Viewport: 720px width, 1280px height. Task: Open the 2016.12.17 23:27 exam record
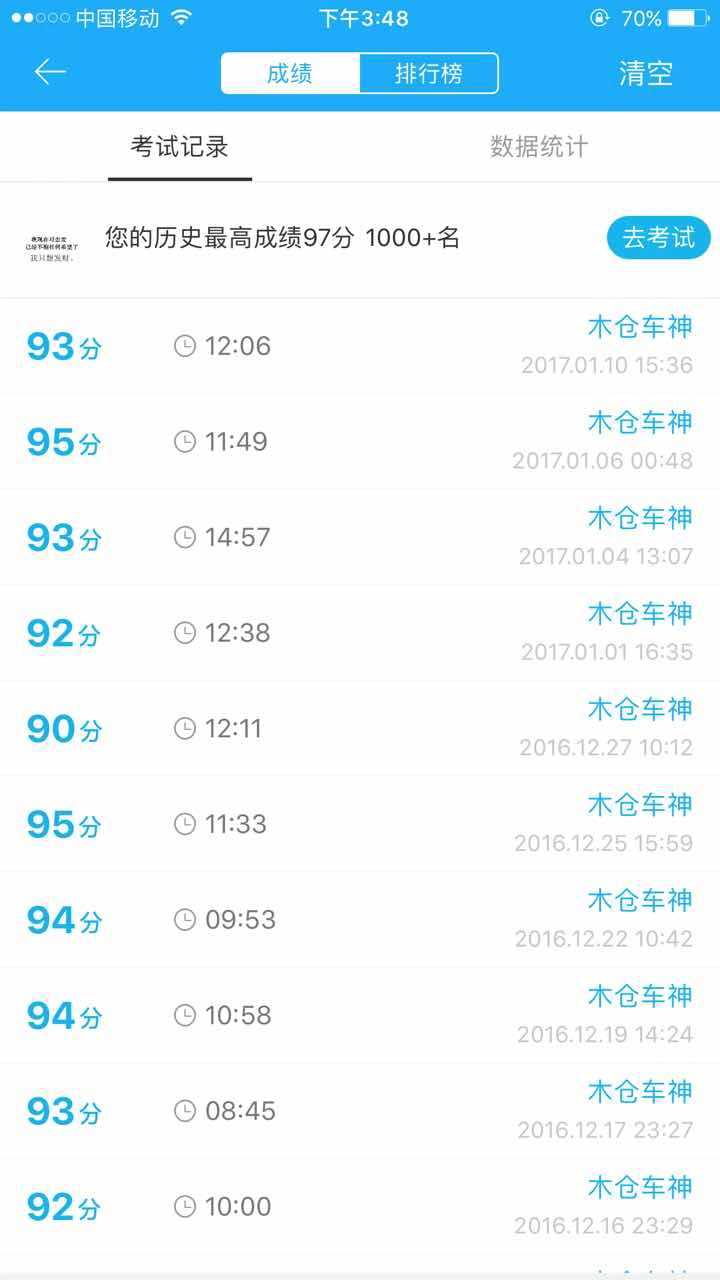coord(360,1112)
